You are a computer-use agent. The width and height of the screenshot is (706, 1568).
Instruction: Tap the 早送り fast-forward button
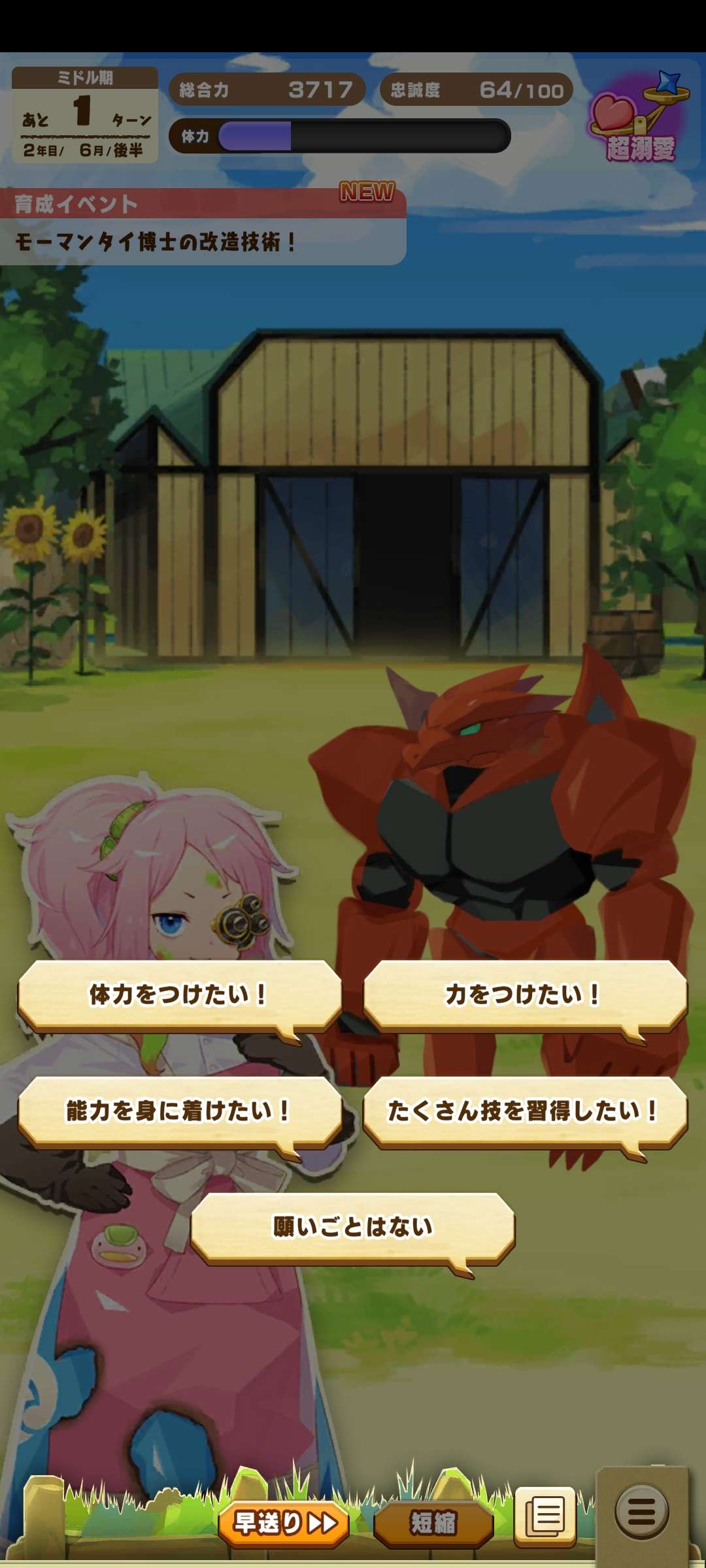284,1522
